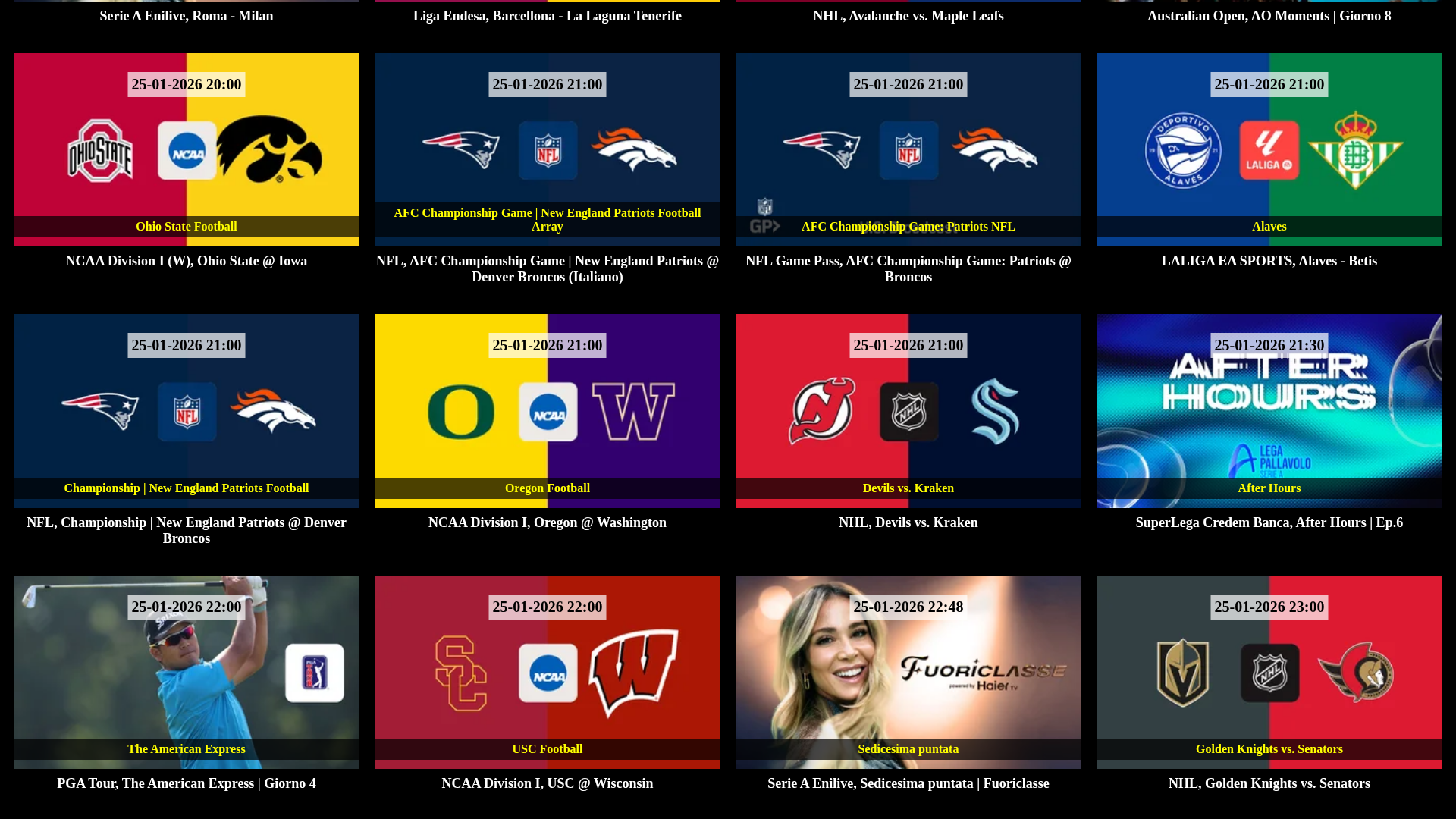The height and width of the screenshot is (819, 1456).
Task: Open the NFL Game Pass AFC Championship card
Action: 908,150
